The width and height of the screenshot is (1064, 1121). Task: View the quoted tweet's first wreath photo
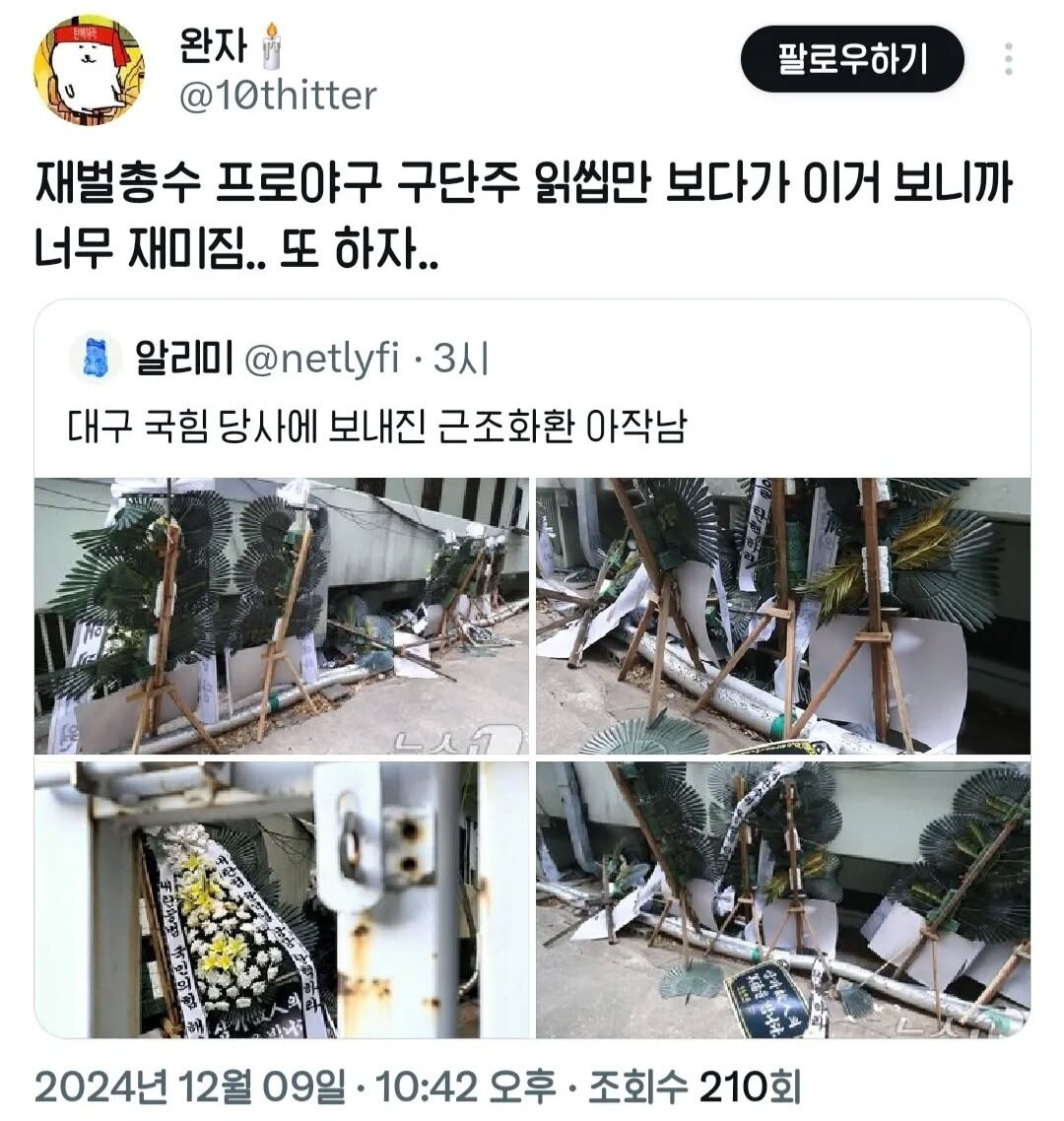click(x=282, y=616)
